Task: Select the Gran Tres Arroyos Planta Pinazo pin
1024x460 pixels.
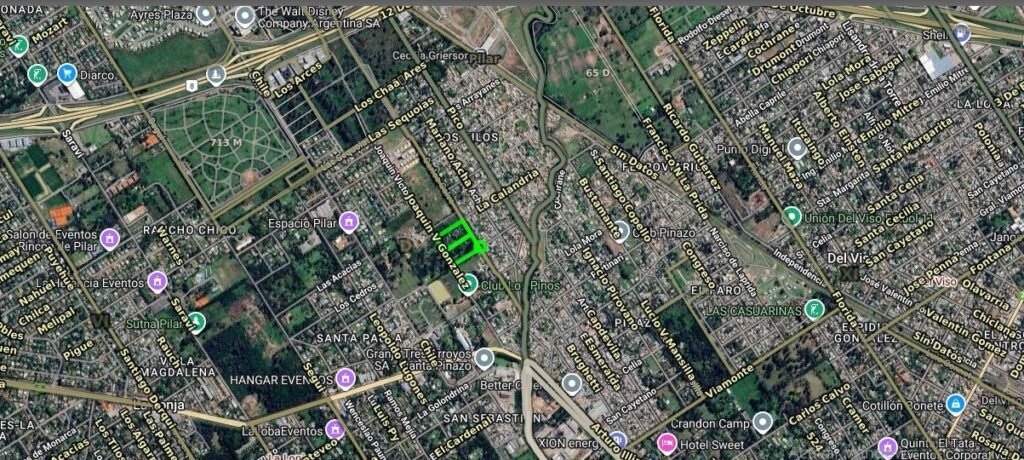Action: point(485,357)
